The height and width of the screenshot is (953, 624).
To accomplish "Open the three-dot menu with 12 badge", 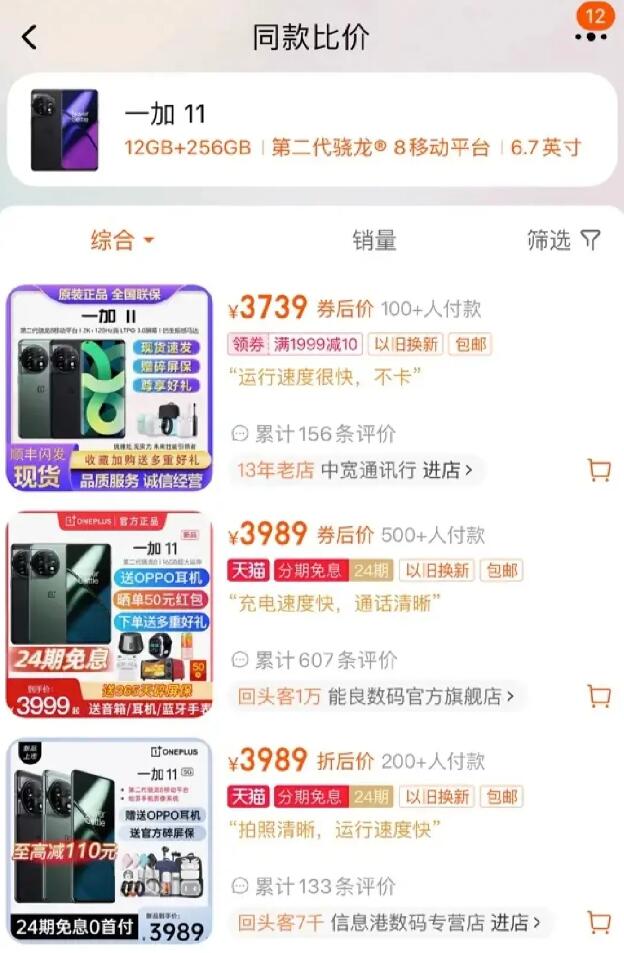I will click(x=591, y=36).
